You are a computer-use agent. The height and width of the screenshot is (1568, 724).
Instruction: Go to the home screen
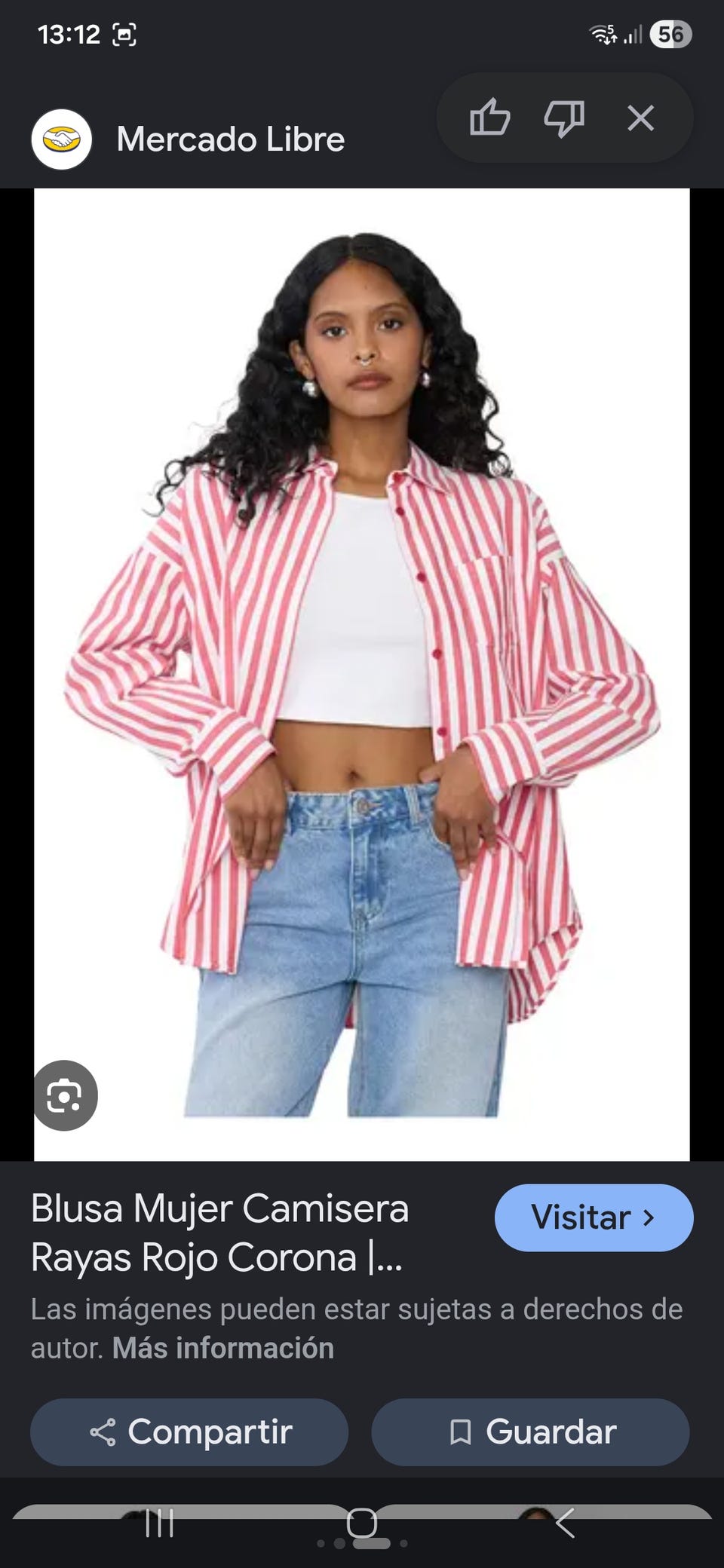362,1523
